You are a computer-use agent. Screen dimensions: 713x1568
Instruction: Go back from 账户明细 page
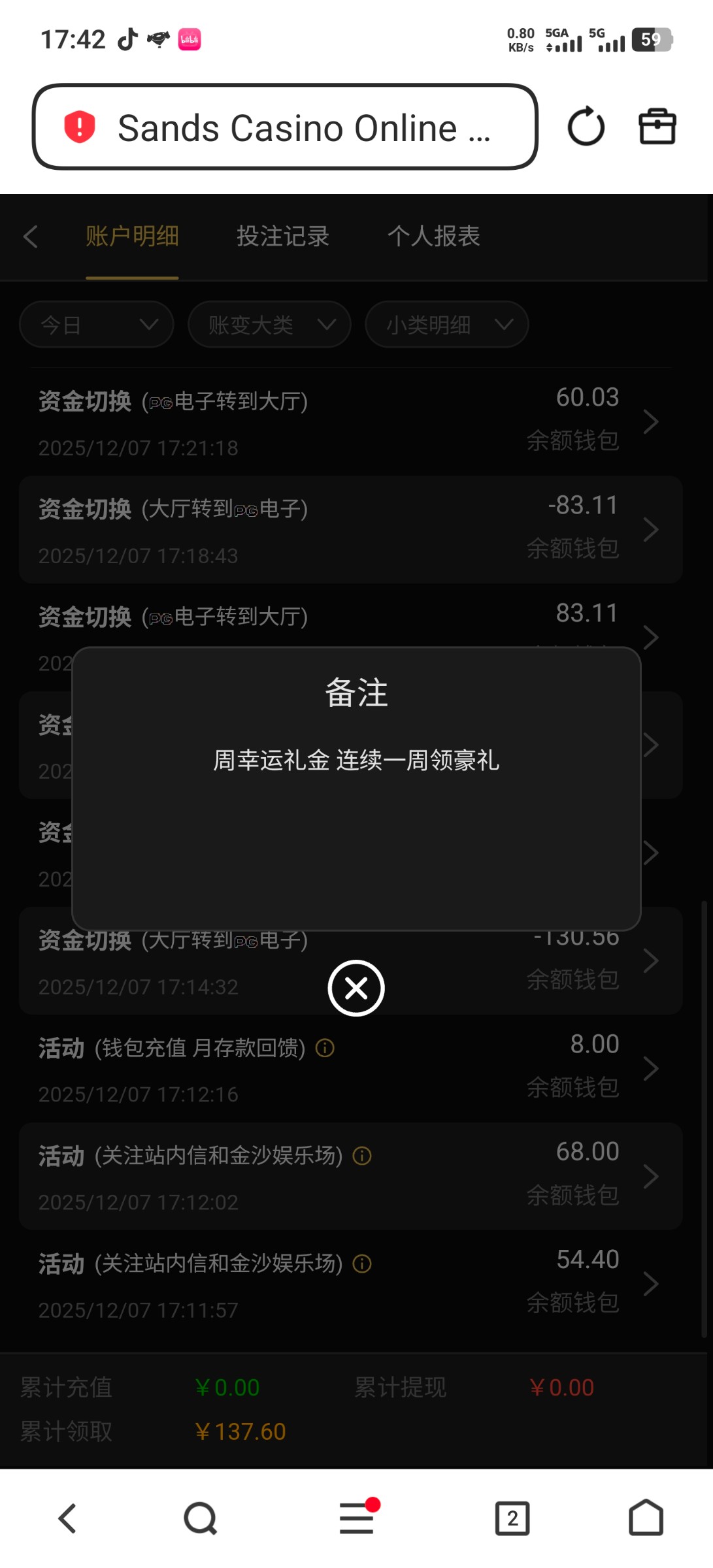point(31,237)
